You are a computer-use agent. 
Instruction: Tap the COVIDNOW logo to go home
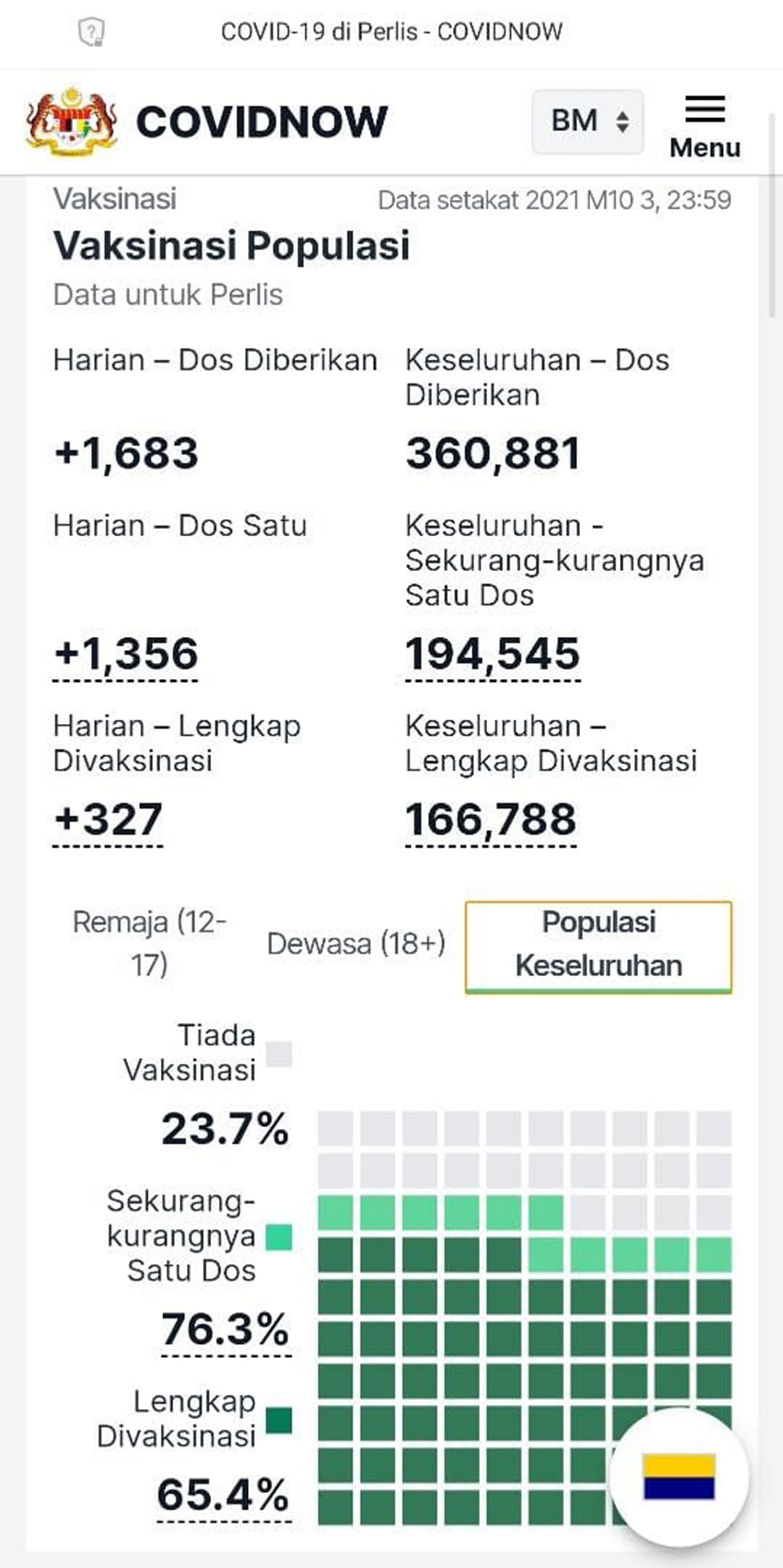click(207, 121)
